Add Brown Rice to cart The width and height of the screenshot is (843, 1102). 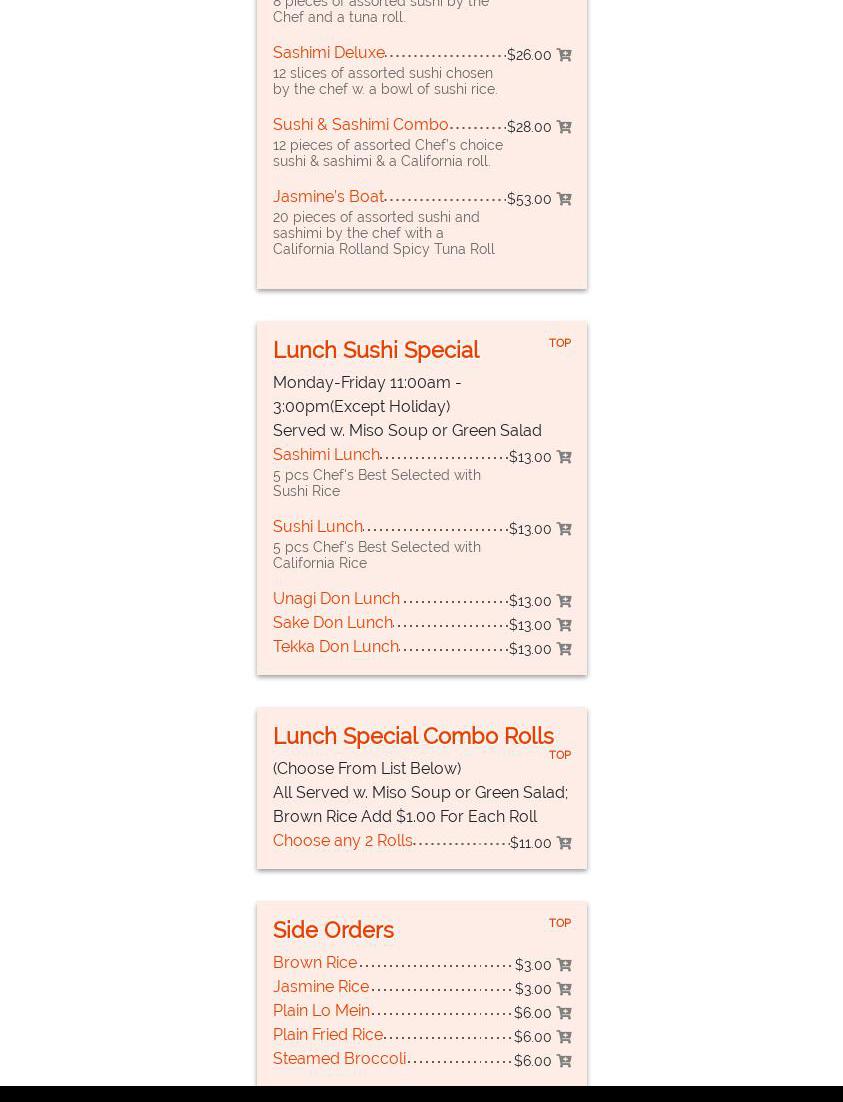(564, 965)
